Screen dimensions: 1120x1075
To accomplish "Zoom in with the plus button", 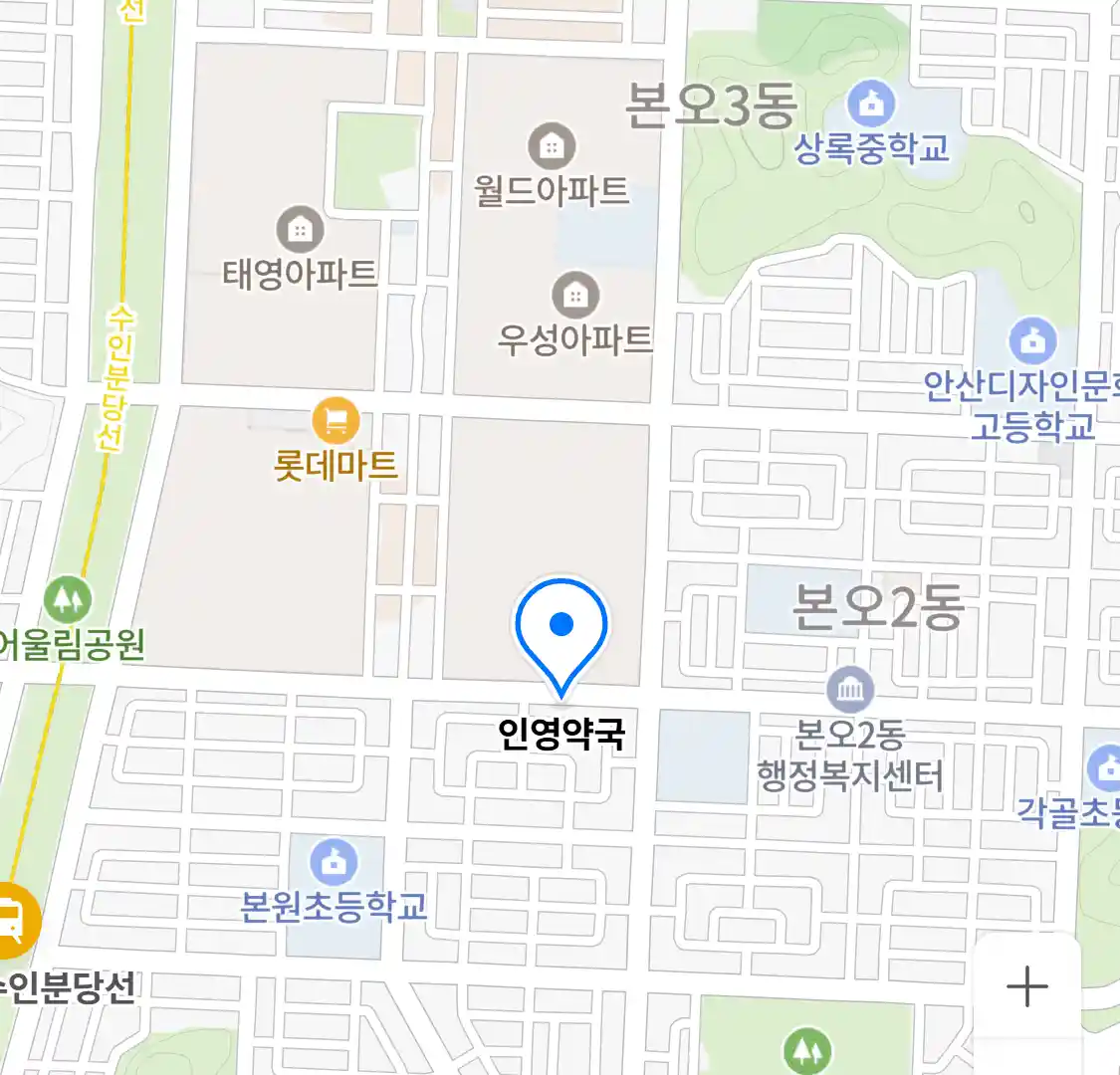I will pos(1026,987).
